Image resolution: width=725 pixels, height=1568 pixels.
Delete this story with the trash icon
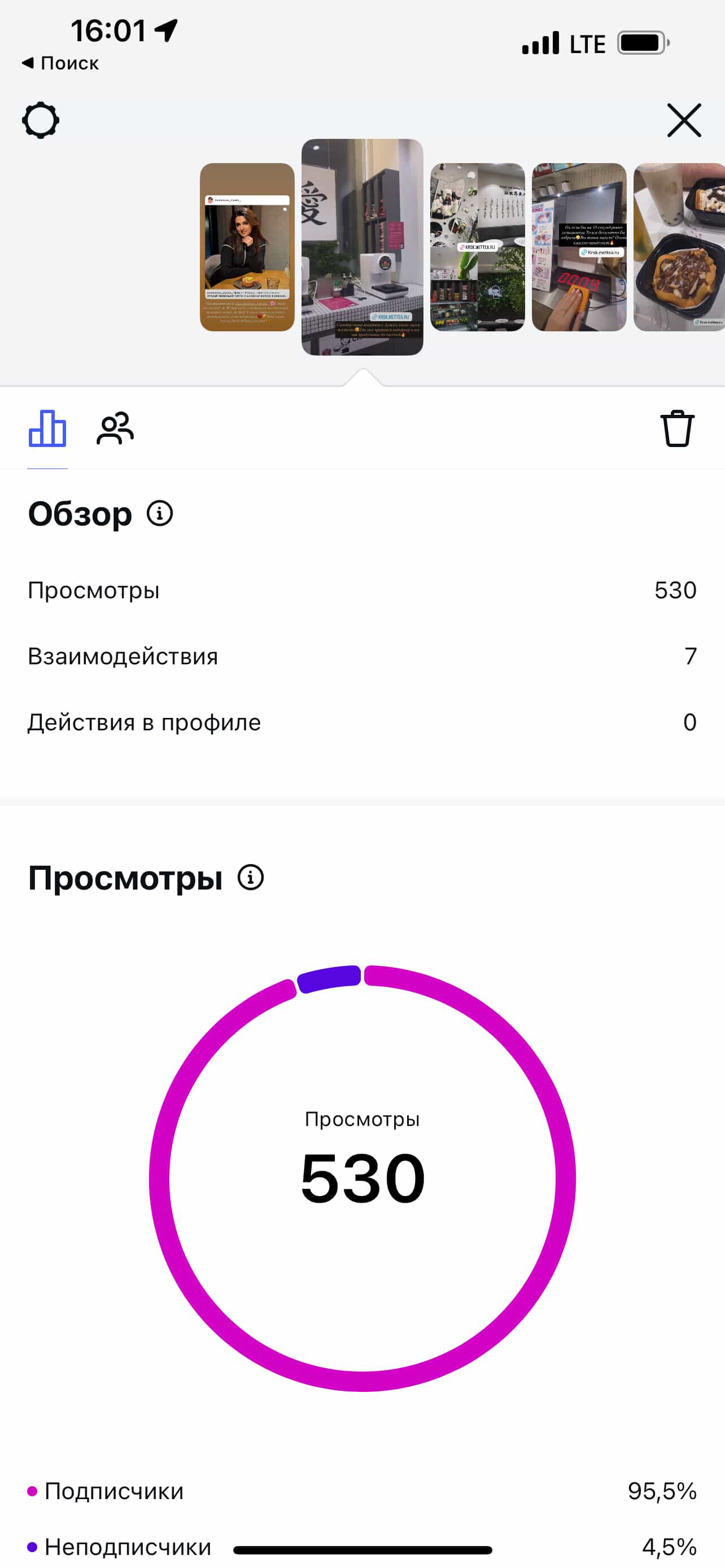click(677, 428)
